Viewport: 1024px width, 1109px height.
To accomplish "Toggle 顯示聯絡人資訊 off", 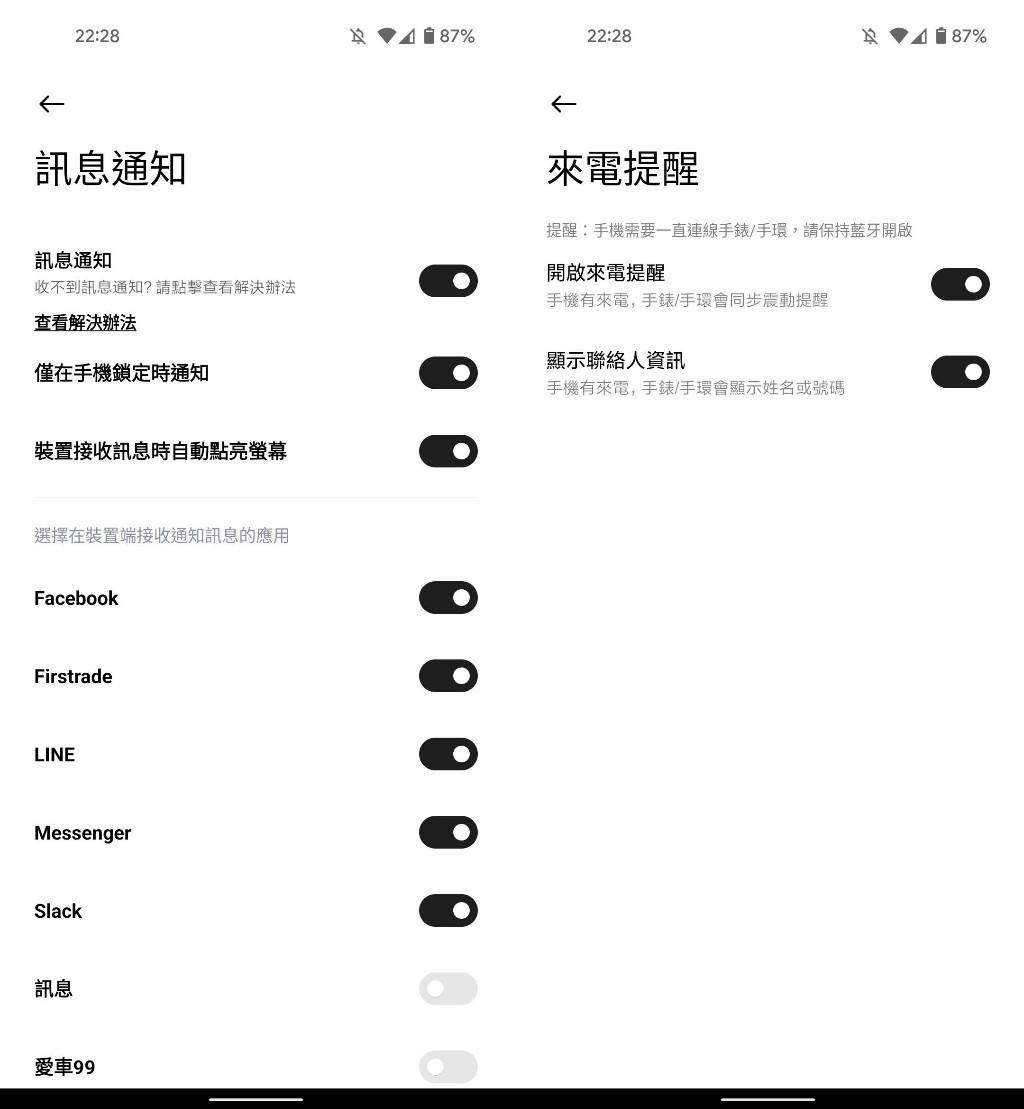I will point(960,372).
